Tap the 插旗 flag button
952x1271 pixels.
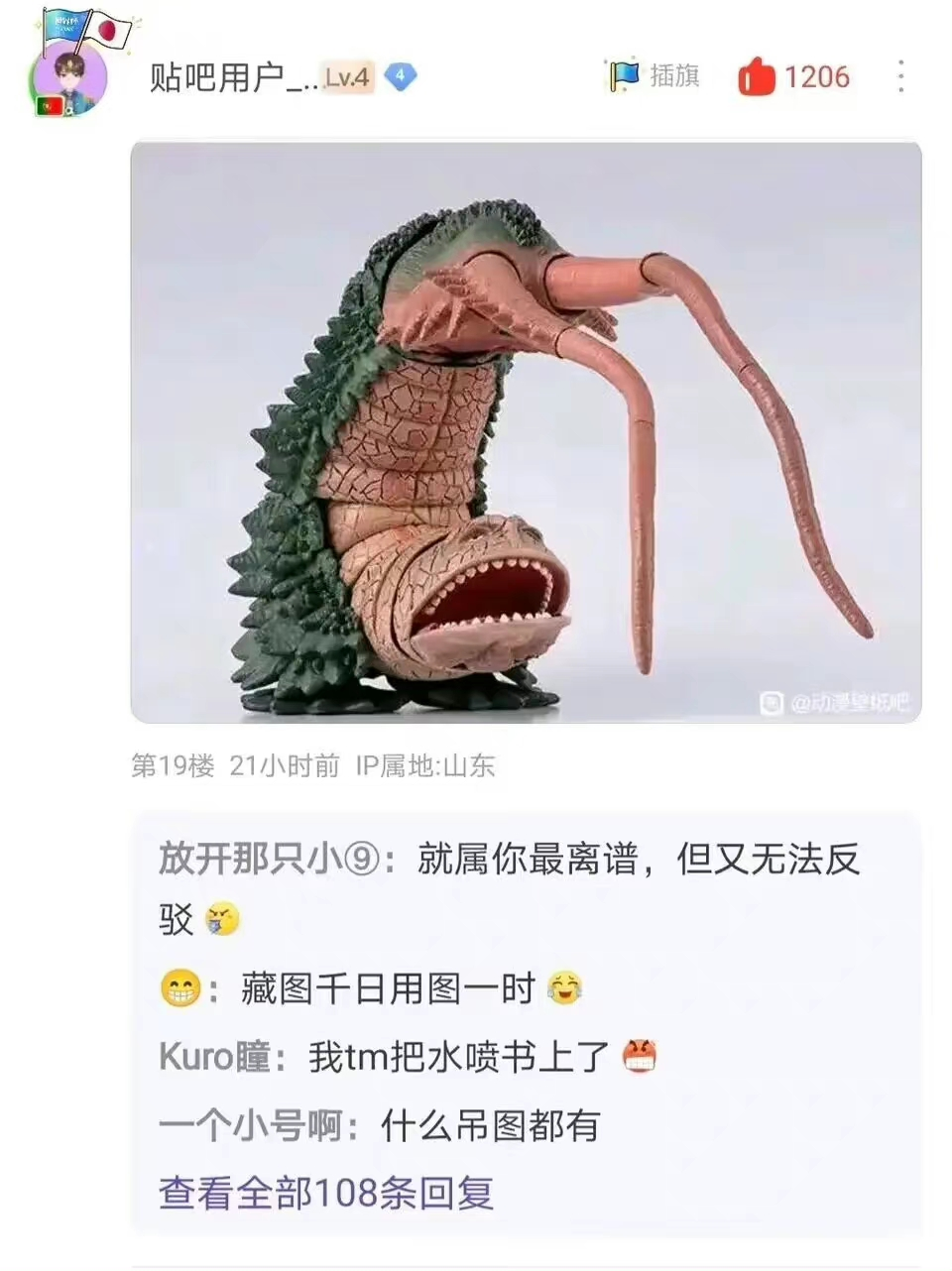point(654,76)
